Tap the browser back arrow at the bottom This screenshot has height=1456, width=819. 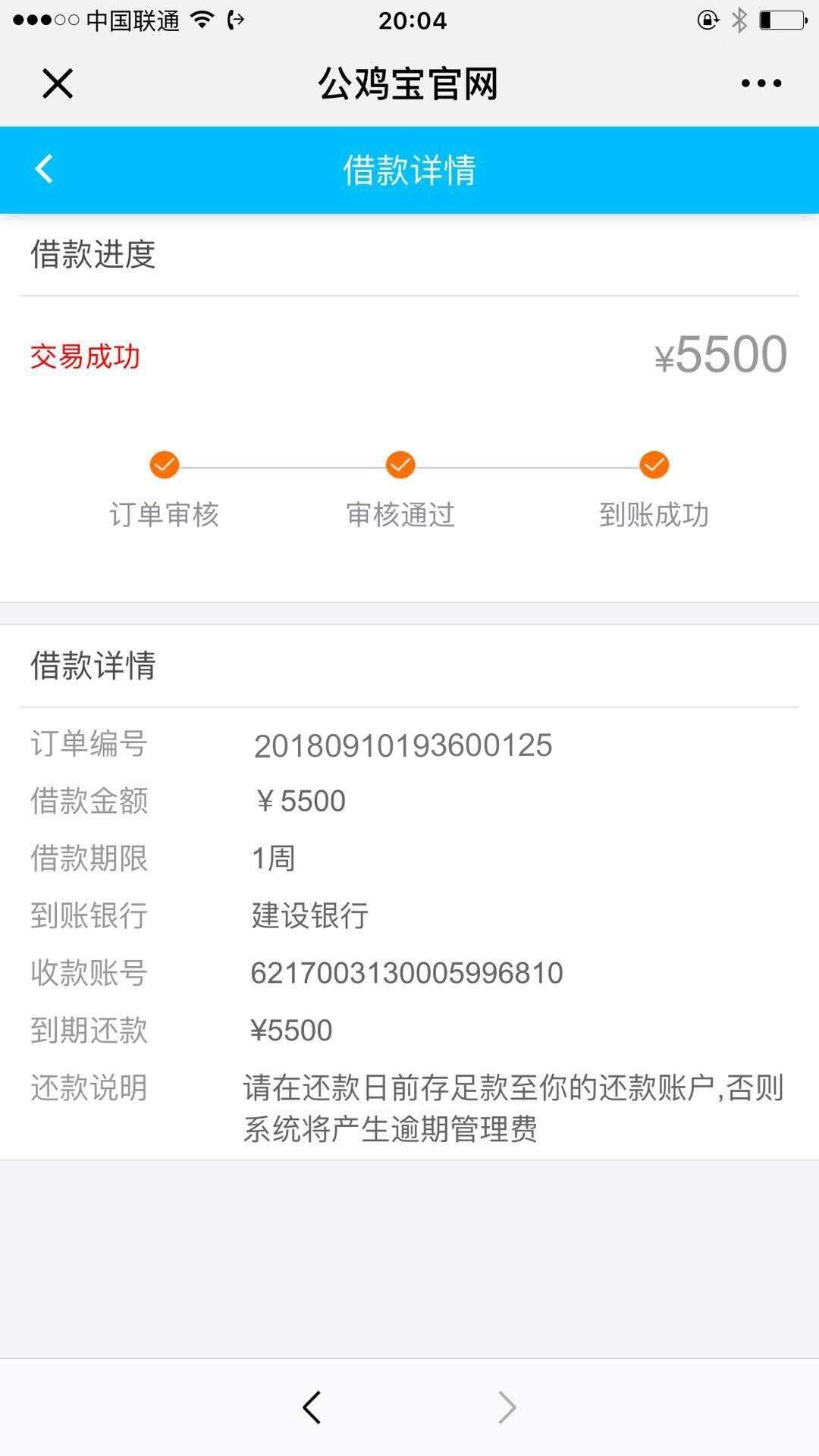pyautogui.click(x=312, y=1407)
